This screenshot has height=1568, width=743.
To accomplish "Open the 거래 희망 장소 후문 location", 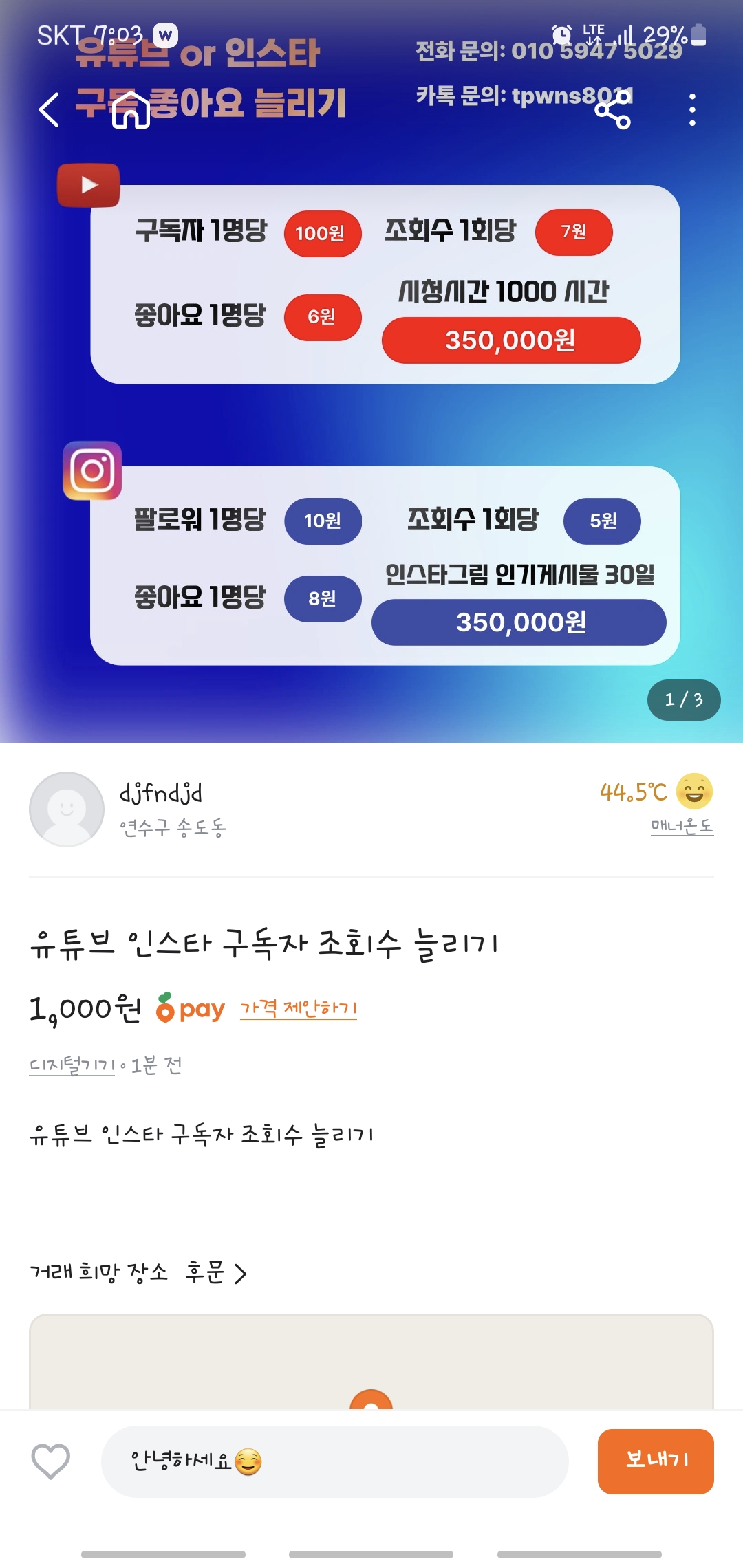I will pyautogui.click(x=138, y=1272).
